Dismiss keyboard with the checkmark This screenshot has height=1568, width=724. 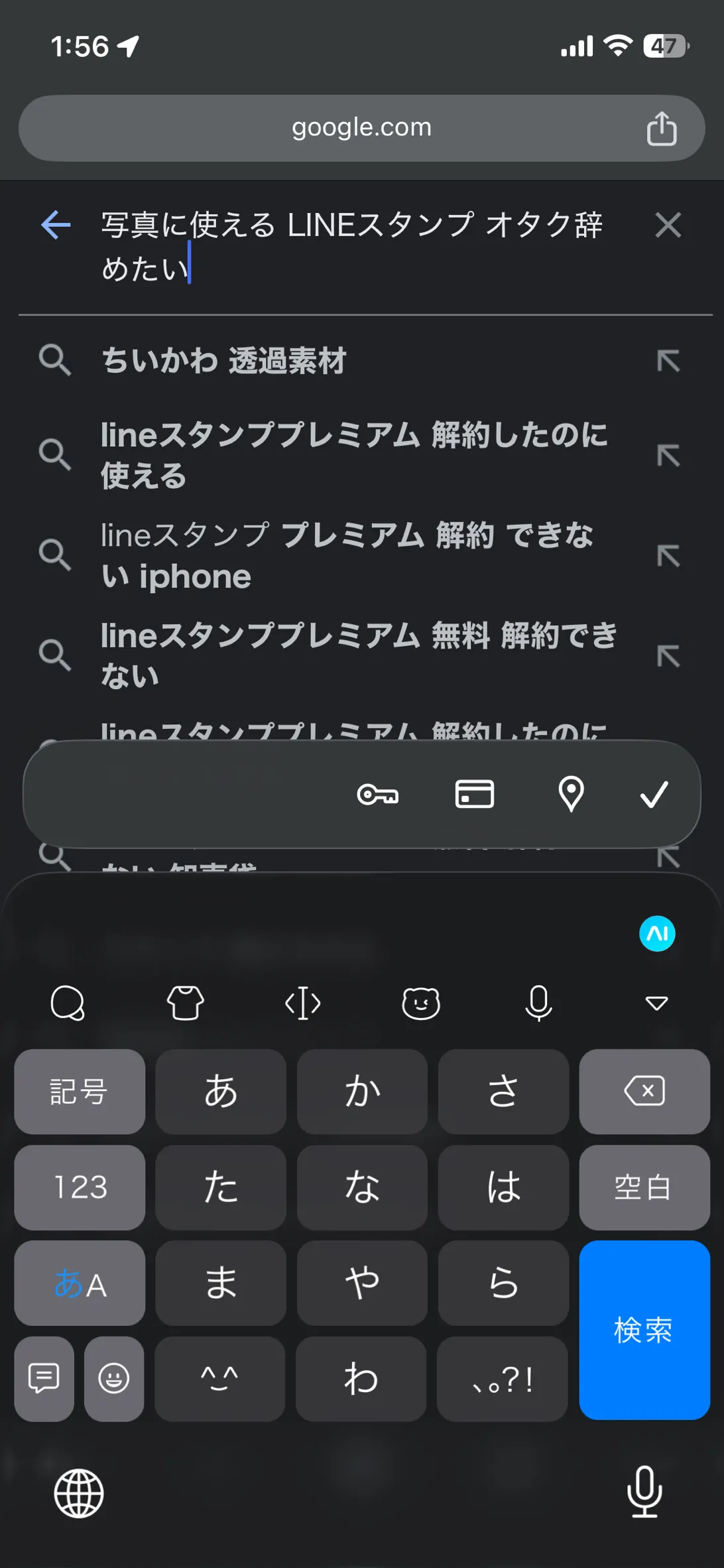point(654,794)
